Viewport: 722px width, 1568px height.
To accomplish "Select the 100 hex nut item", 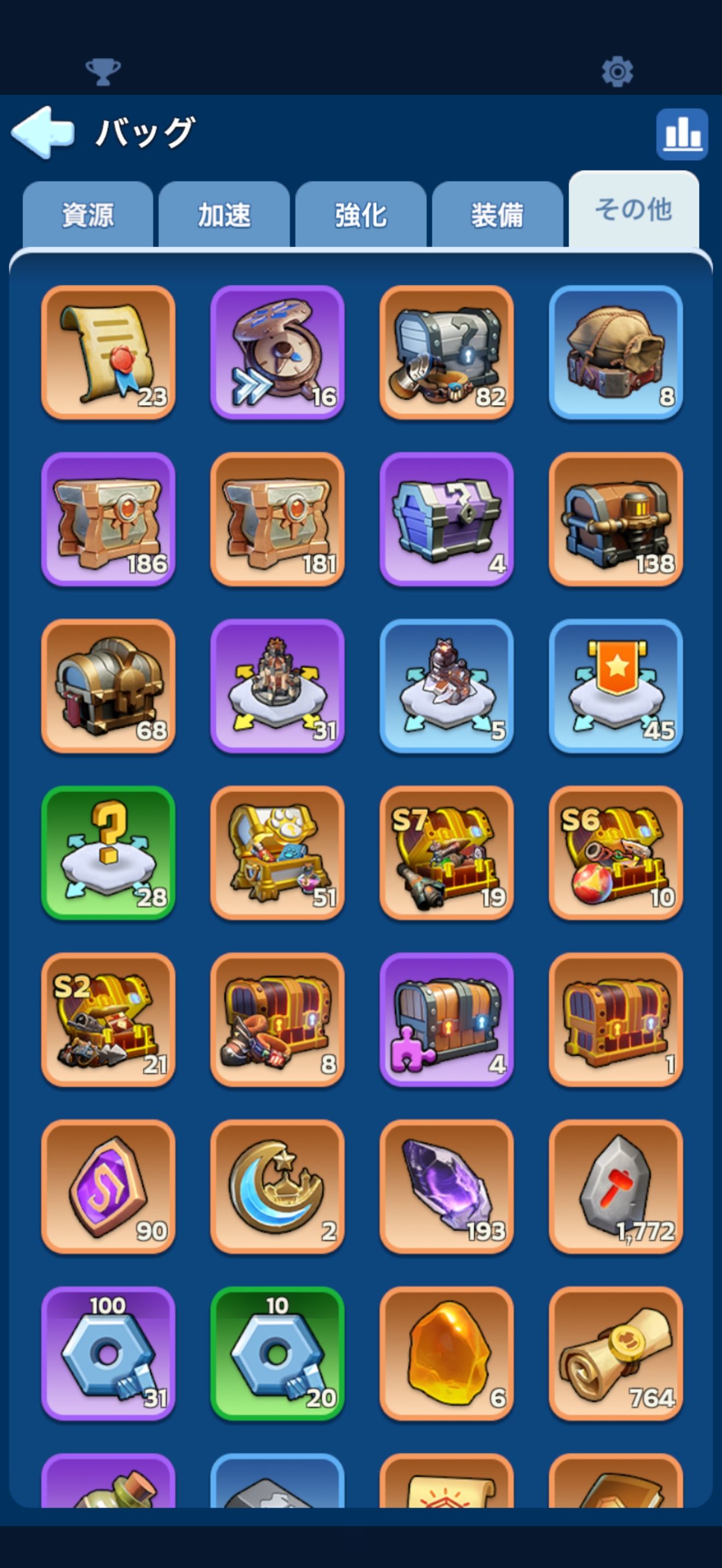I will click(x=108, y=1353).
